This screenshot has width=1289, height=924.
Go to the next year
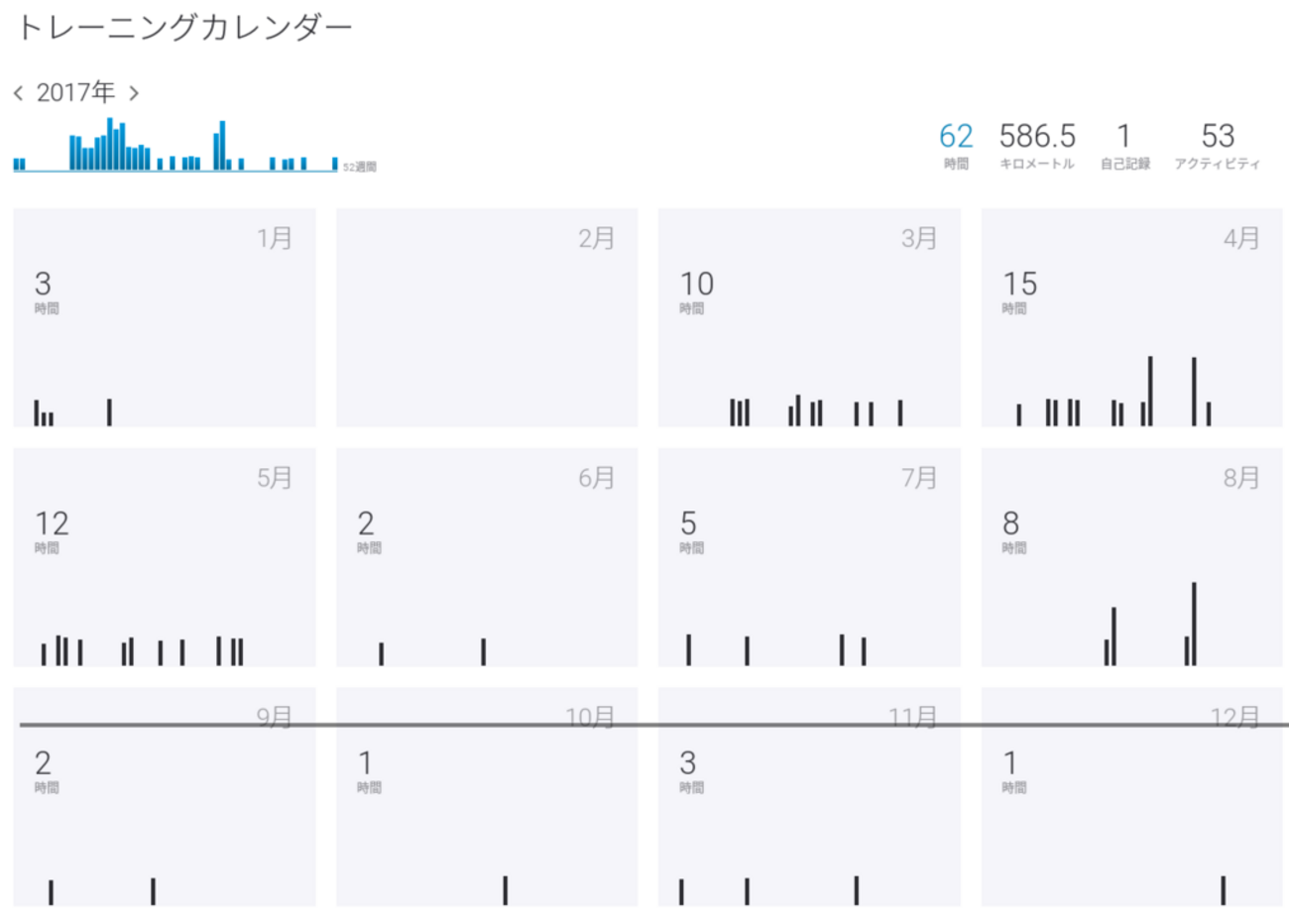pyautogui.click(x=134, y=93)
